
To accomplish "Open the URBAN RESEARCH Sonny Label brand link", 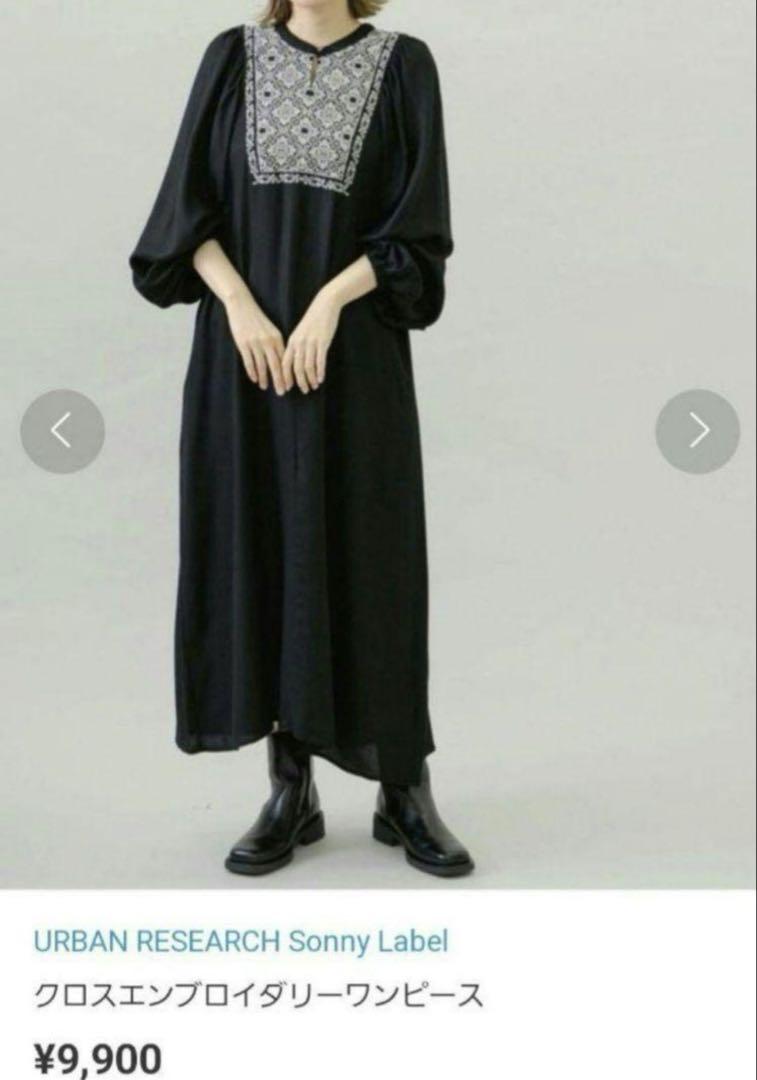I will tap(240, 941).
